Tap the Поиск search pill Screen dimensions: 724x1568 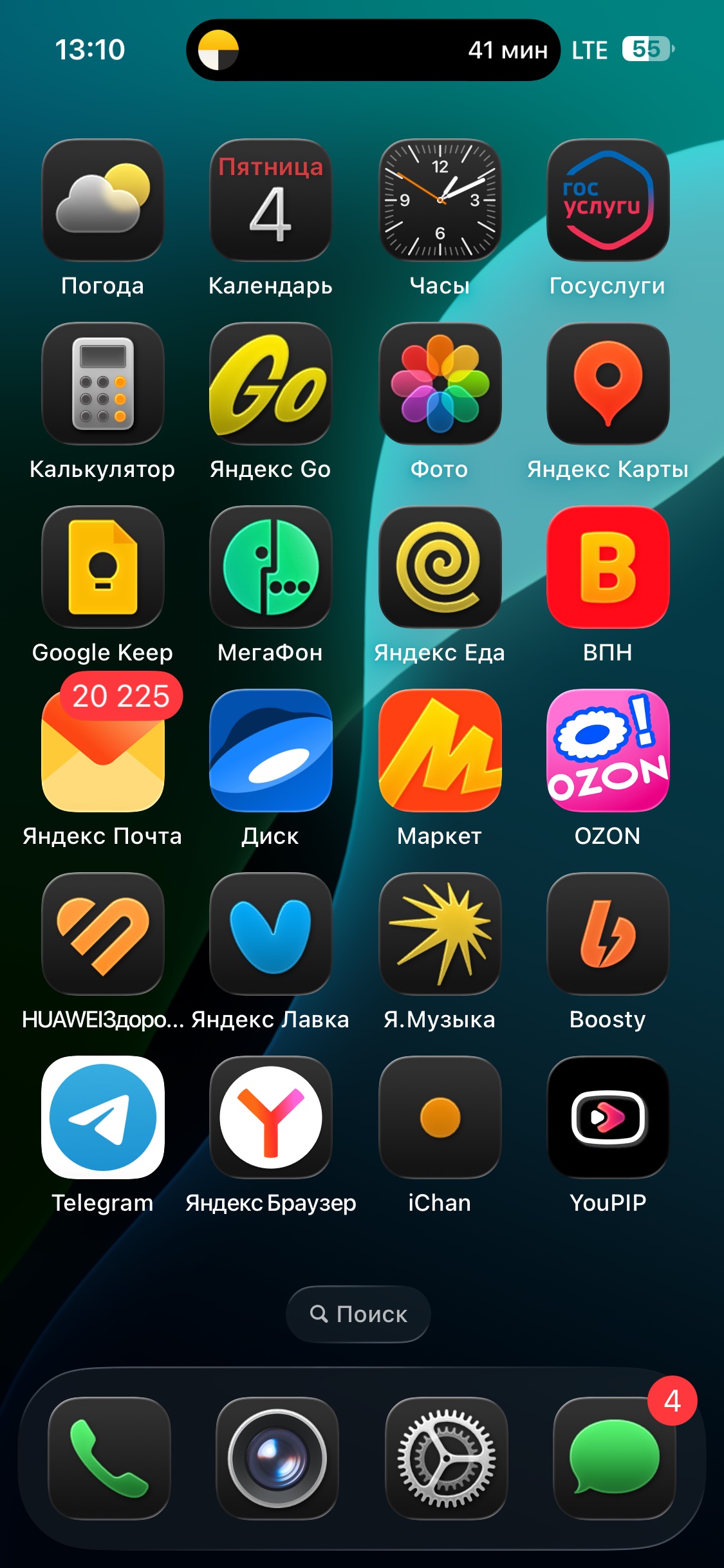358,1314
